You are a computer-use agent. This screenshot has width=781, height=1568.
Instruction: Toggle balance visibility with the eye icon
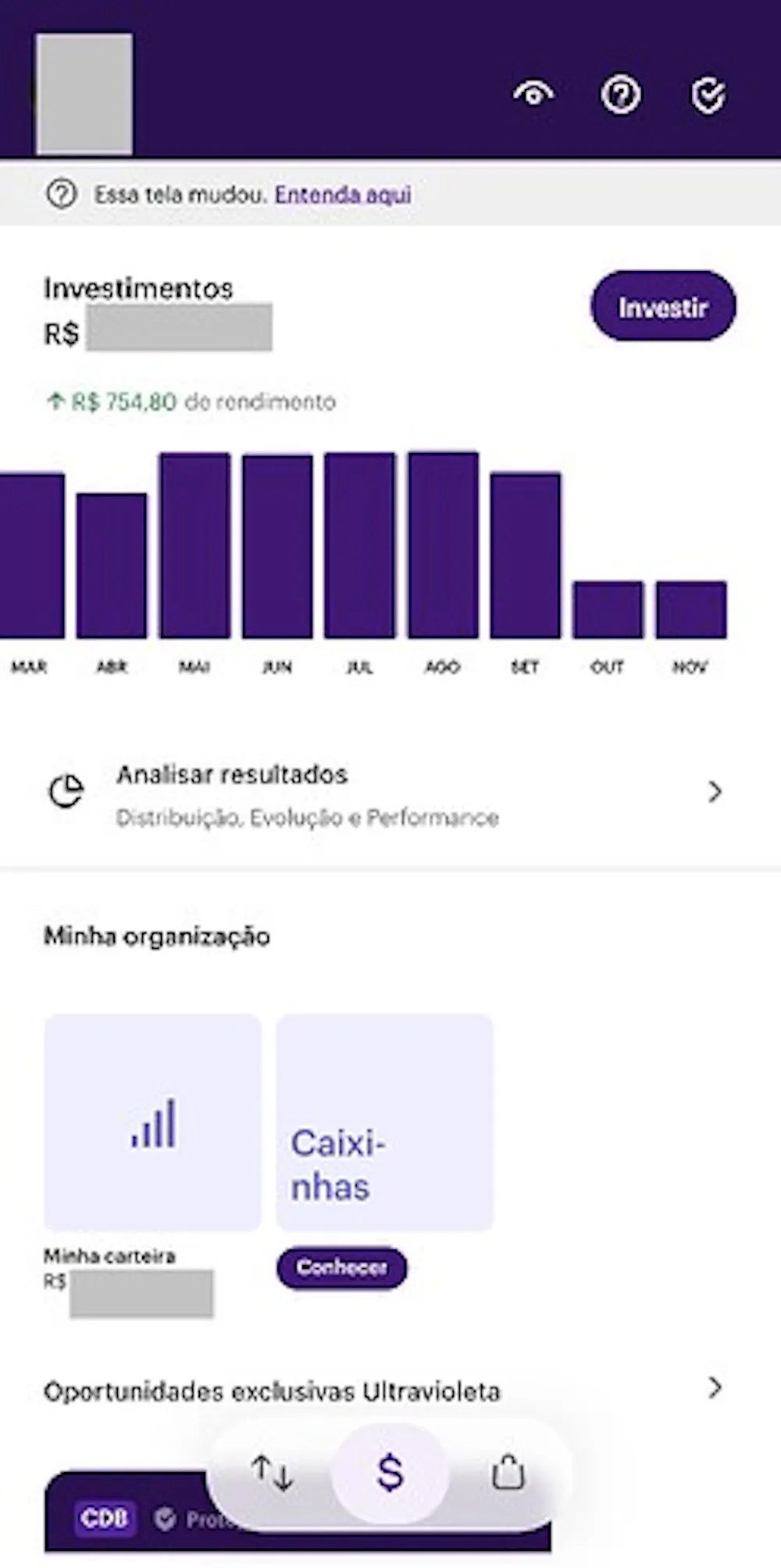click(533, 94)
